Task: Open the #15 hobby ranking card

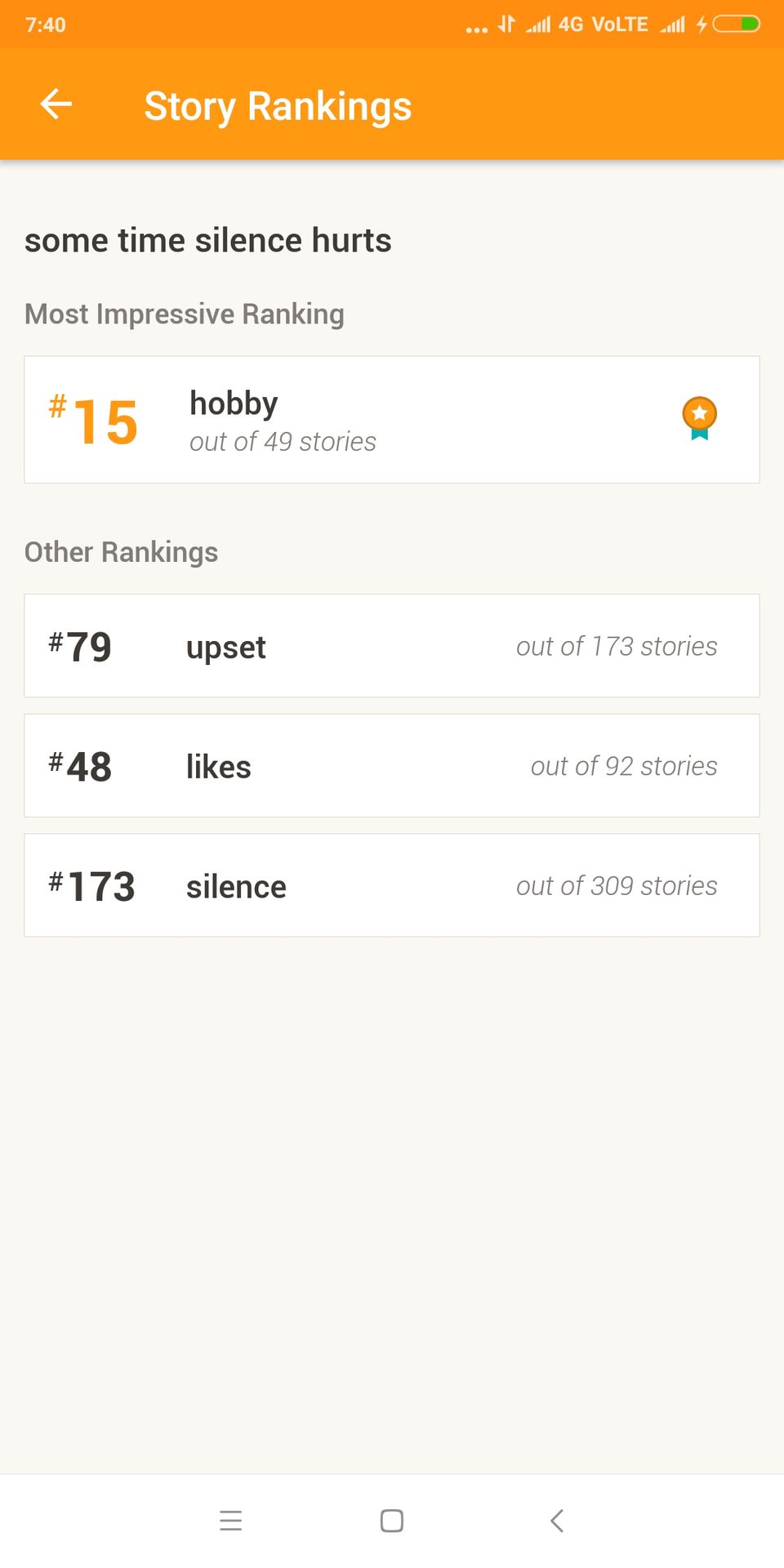Action: (x=392, y=420)
